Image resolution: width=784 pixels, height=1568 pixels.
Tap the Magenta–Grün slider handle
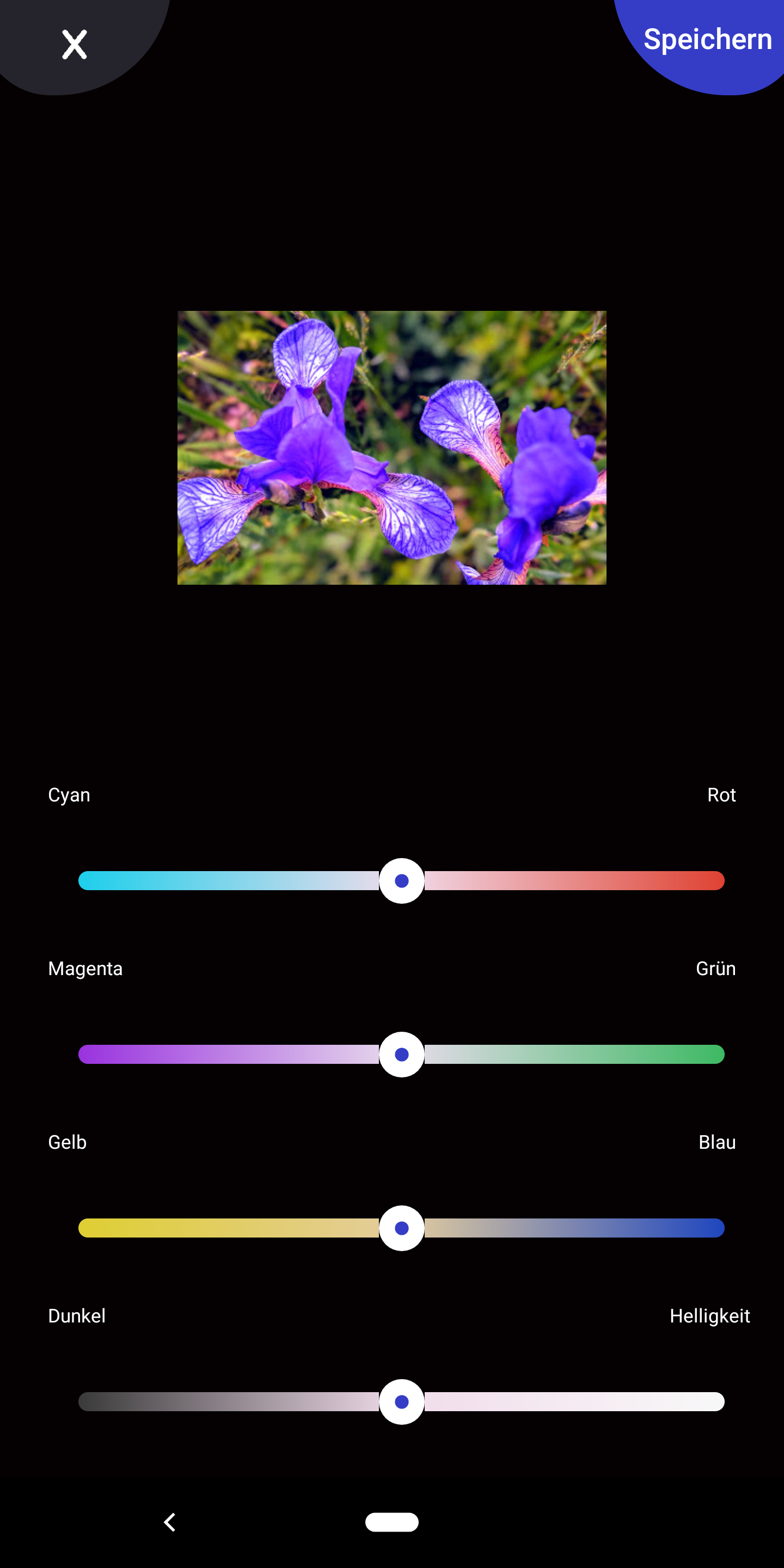[x=401, y=1054]
